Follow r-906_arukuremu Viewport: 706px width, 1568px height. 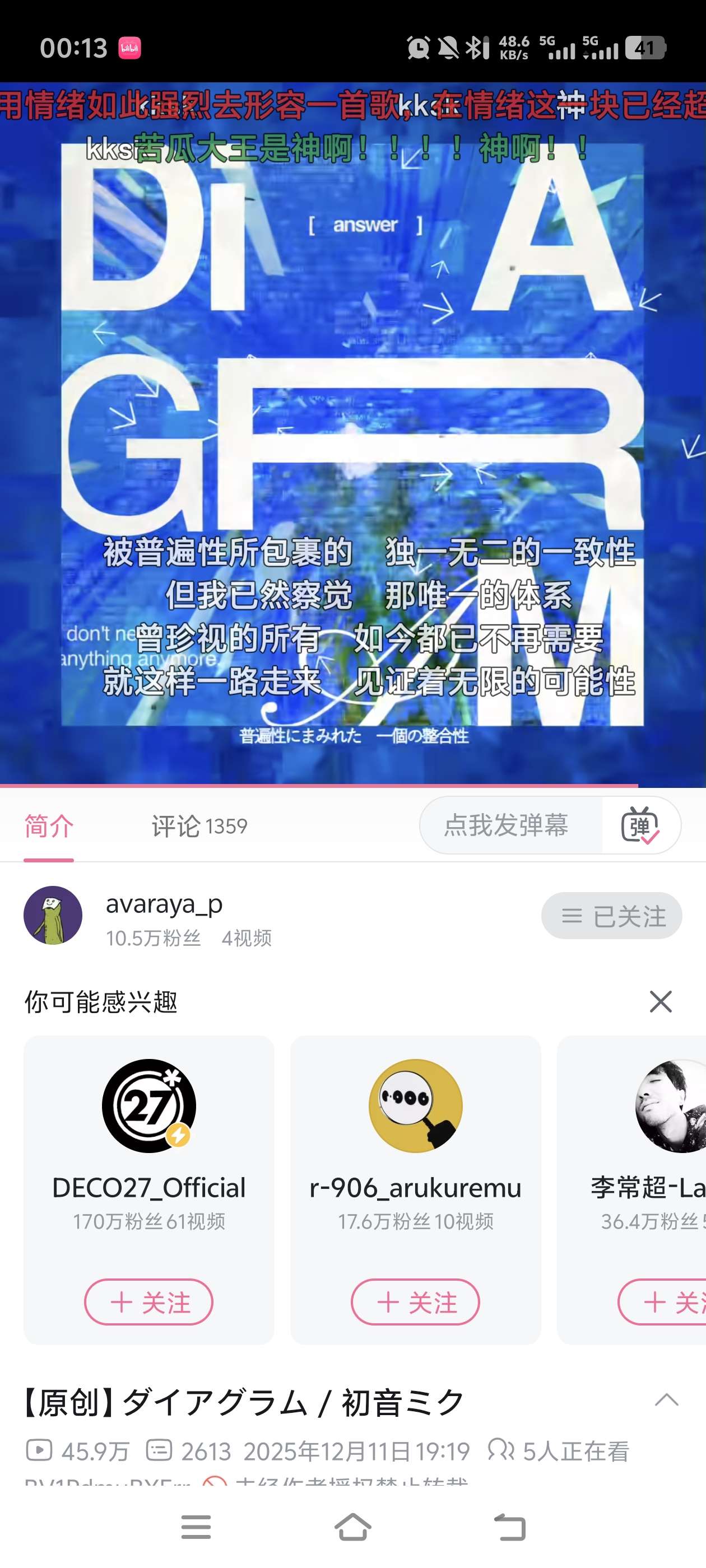pos(415,1302)
